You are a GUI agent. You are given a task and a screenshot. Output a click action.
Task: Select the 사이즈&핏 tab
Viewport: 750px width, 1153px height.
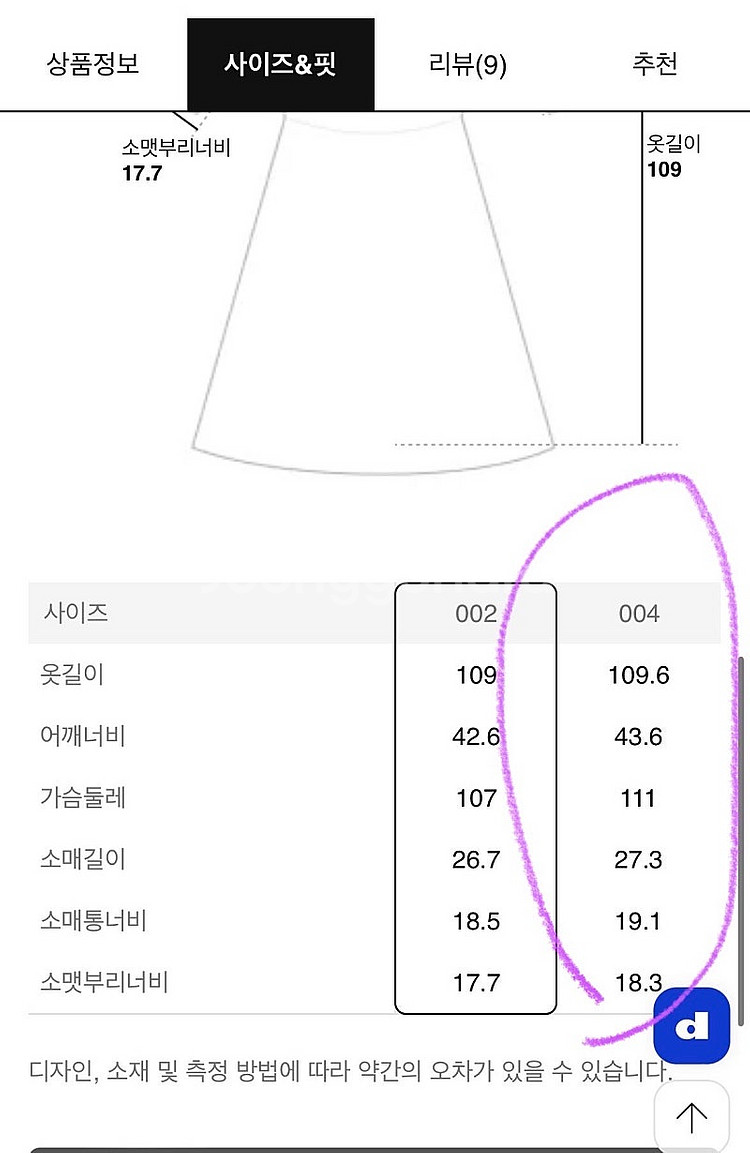click(280, 65)
